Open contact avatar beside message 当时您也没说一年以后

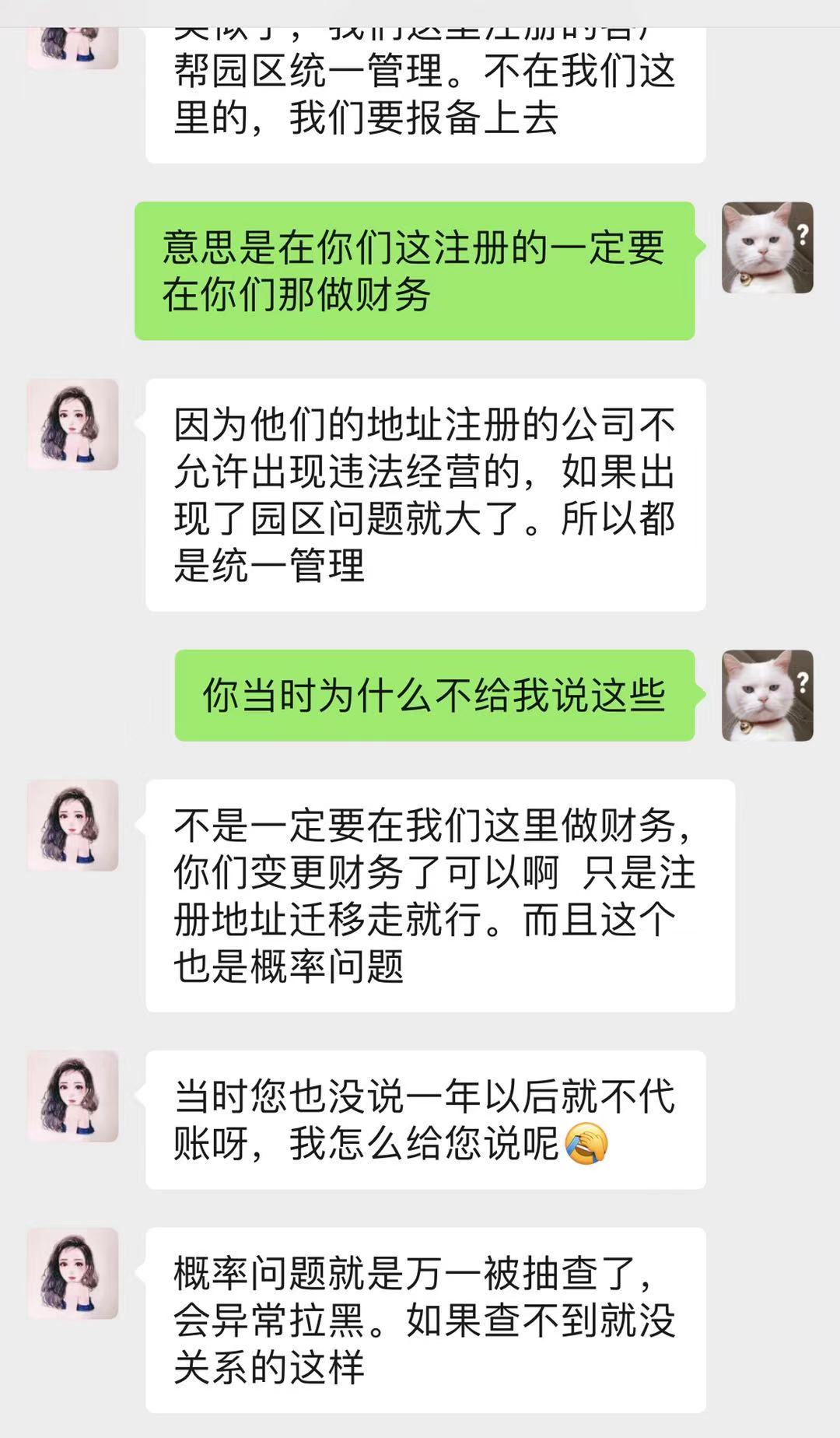pyautogui.click(x=73, y=1096)
